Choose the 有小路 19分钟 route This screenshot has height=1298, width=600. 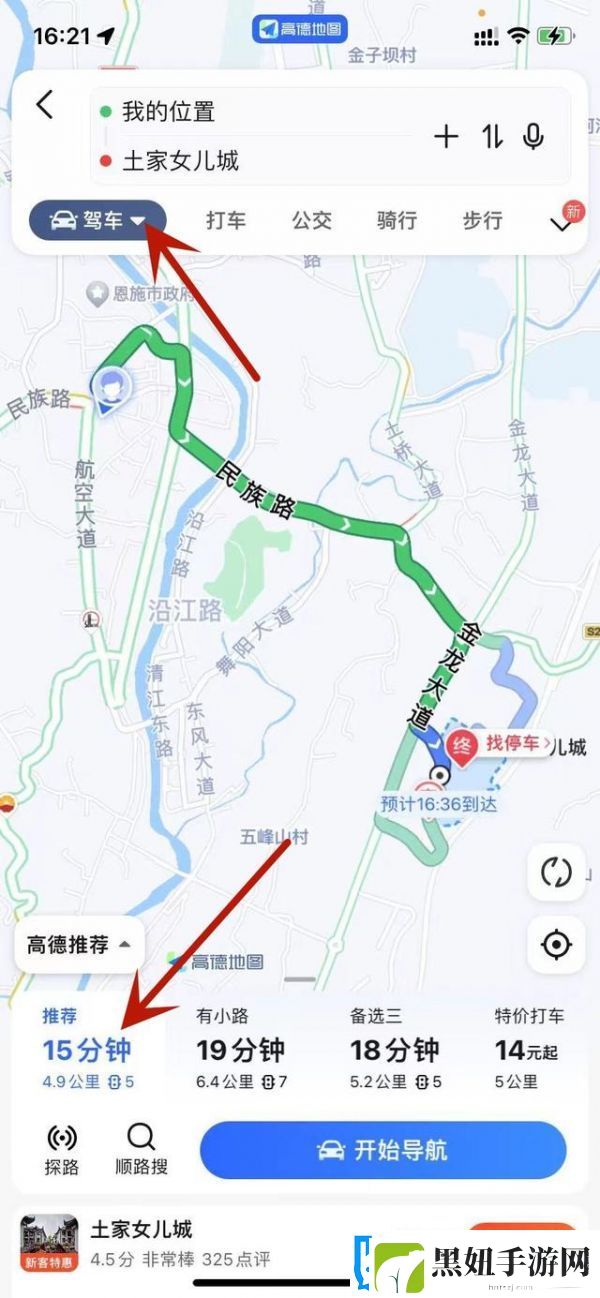click(240, 1048)
